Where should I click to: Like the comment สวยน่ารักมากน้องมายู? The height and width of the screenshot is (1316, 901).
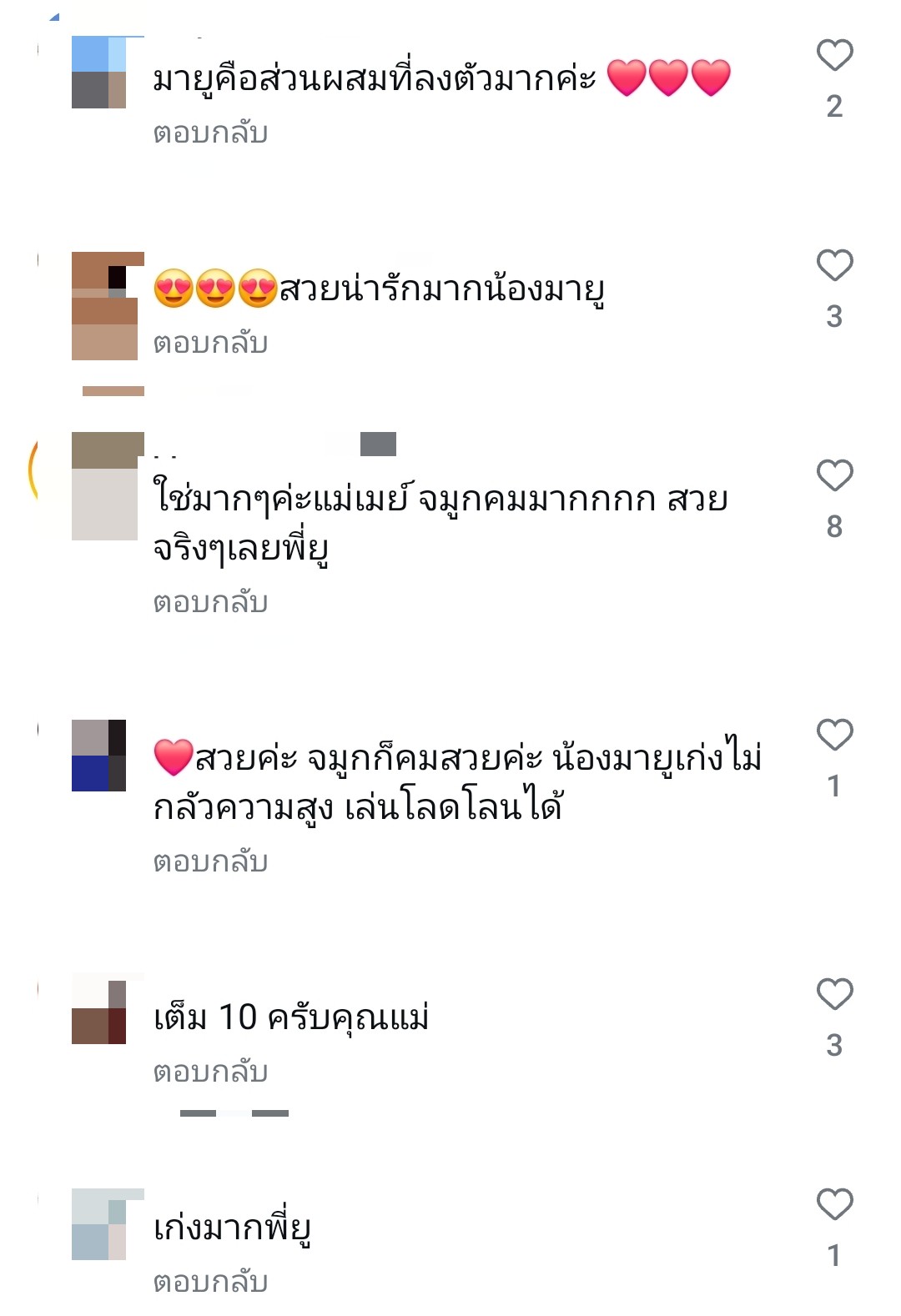834,266
